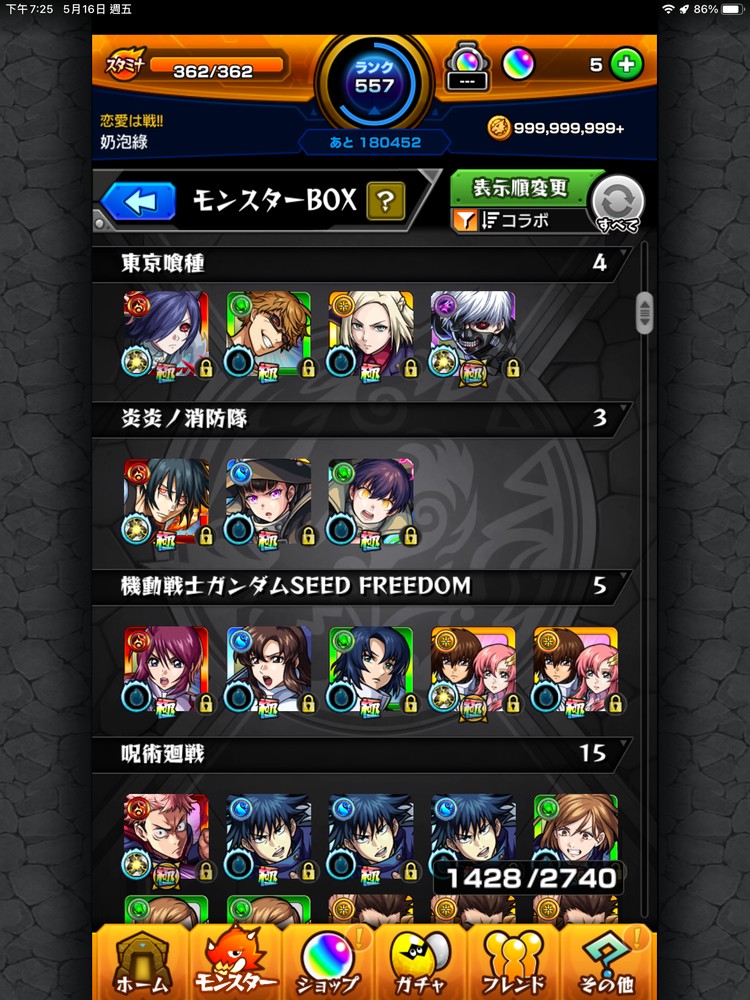The width and height of the screenshot is (750, 1000).
Task: Add orbs with the green plus button
Action: tap(627, 65)
